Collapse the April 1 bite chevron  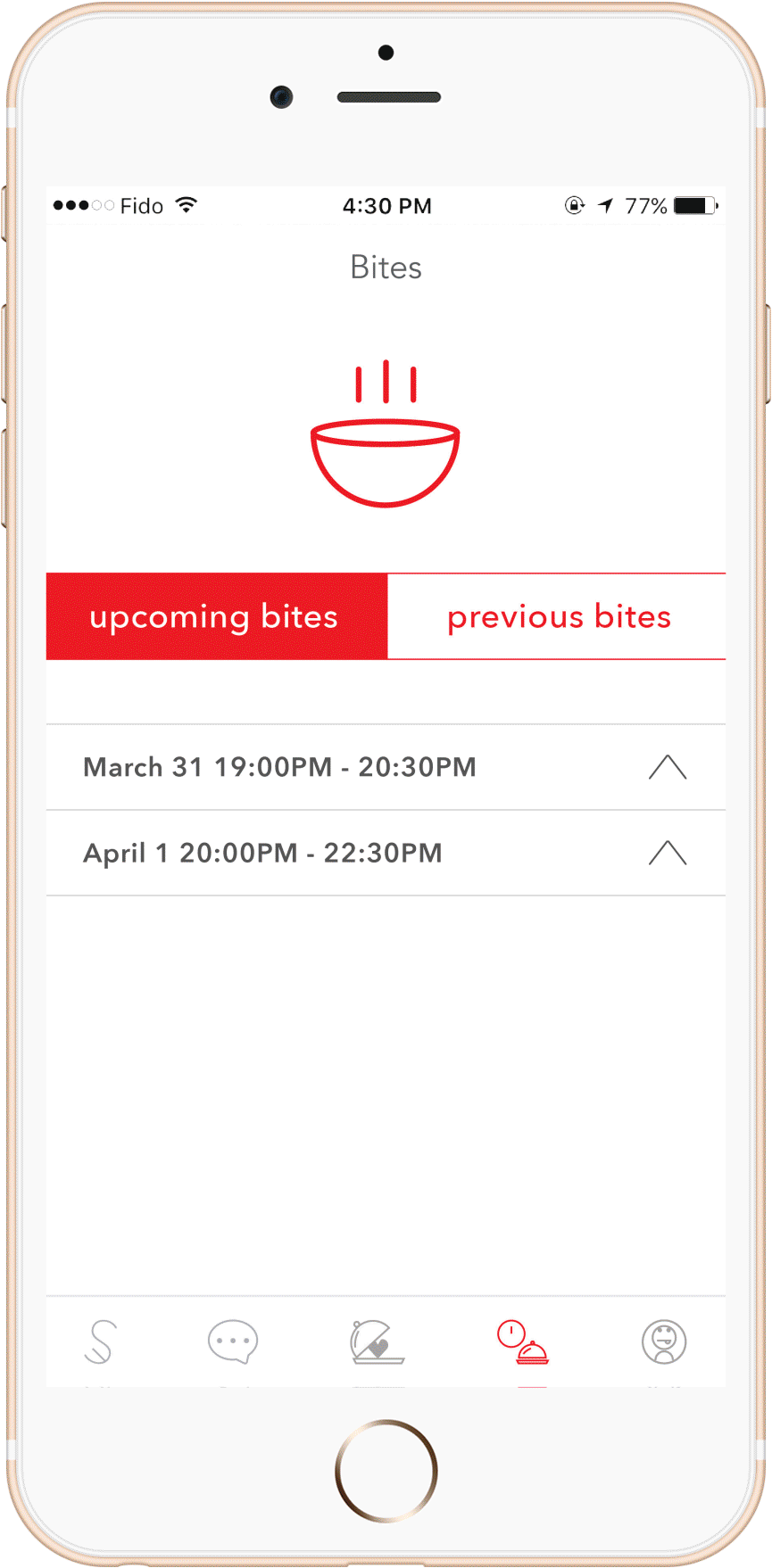pyautogui.click(x=668, y=854)
